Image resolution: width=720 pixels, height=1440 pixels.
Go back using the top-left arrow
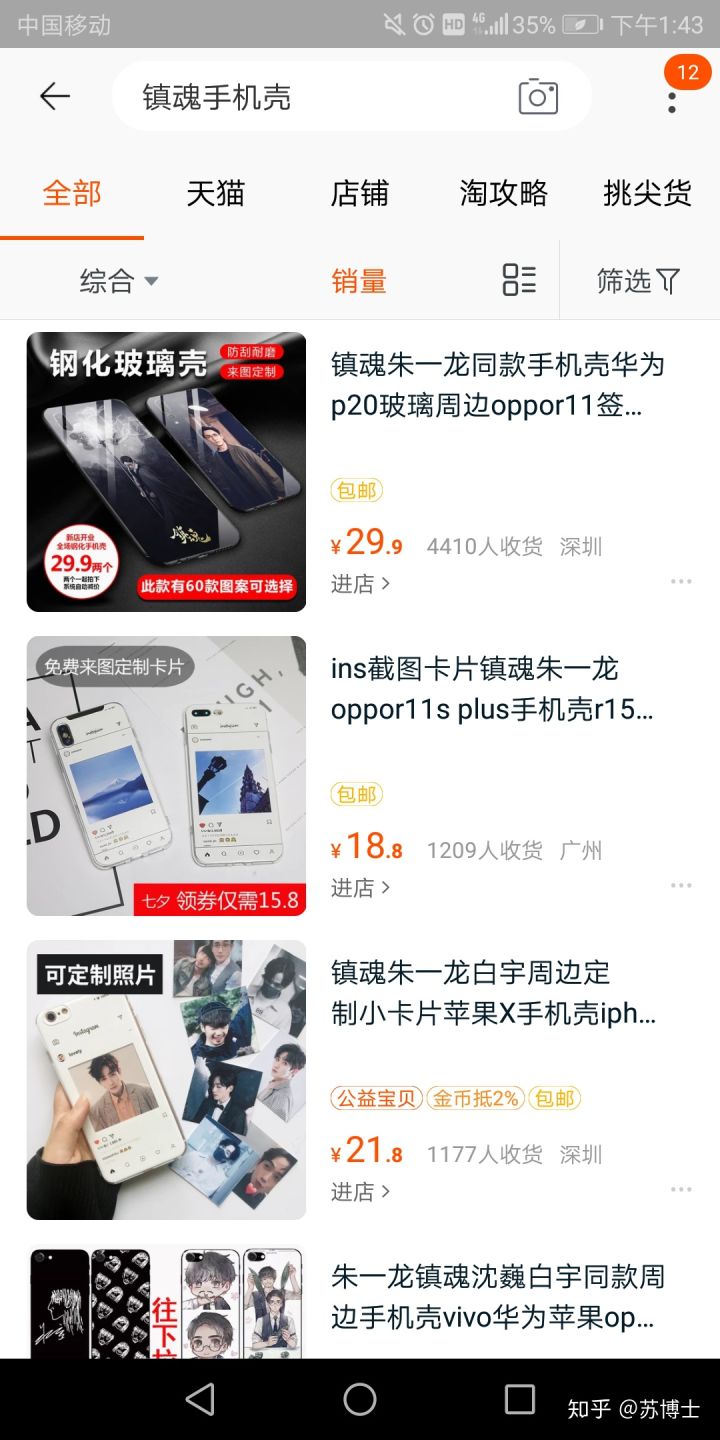pos(55,96)
